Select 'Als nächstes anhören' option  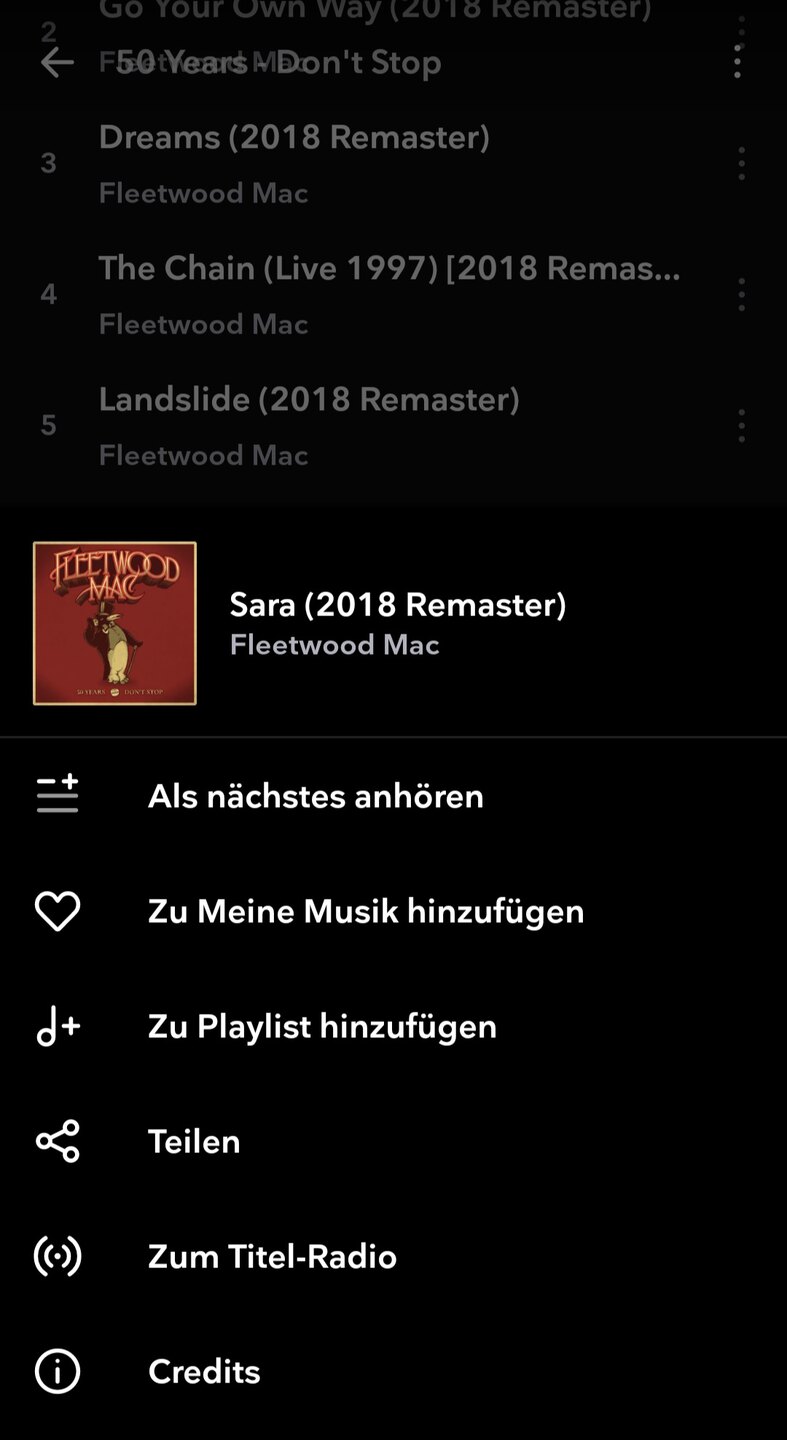[x=315, y=796]
